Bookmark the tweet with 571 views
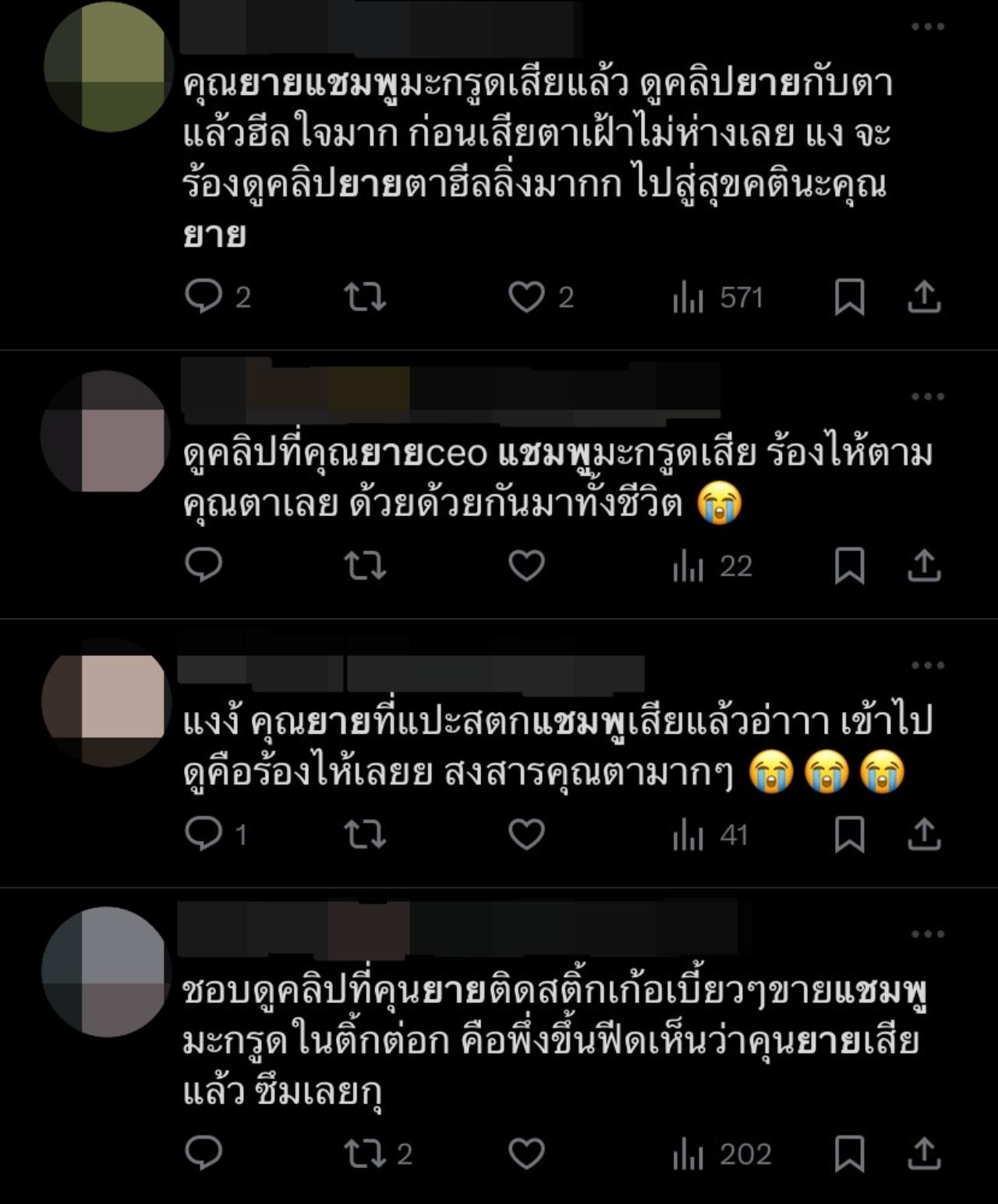998x1204 pixels. (849, 297)
